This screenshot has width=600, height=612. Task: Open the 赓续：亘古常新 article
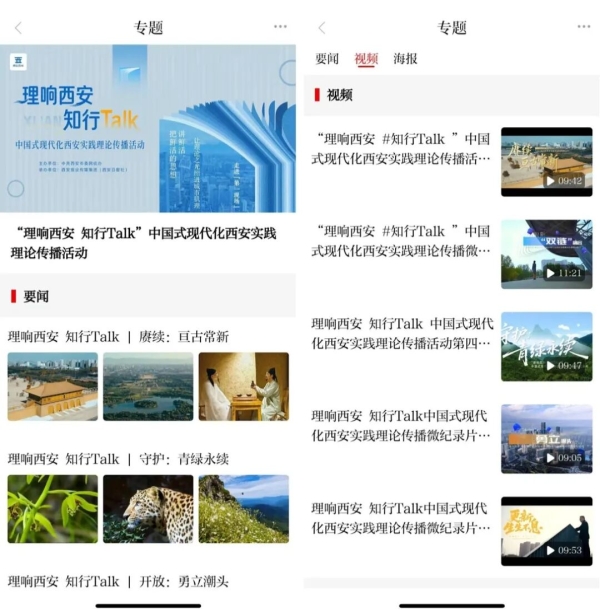point(119,337)
